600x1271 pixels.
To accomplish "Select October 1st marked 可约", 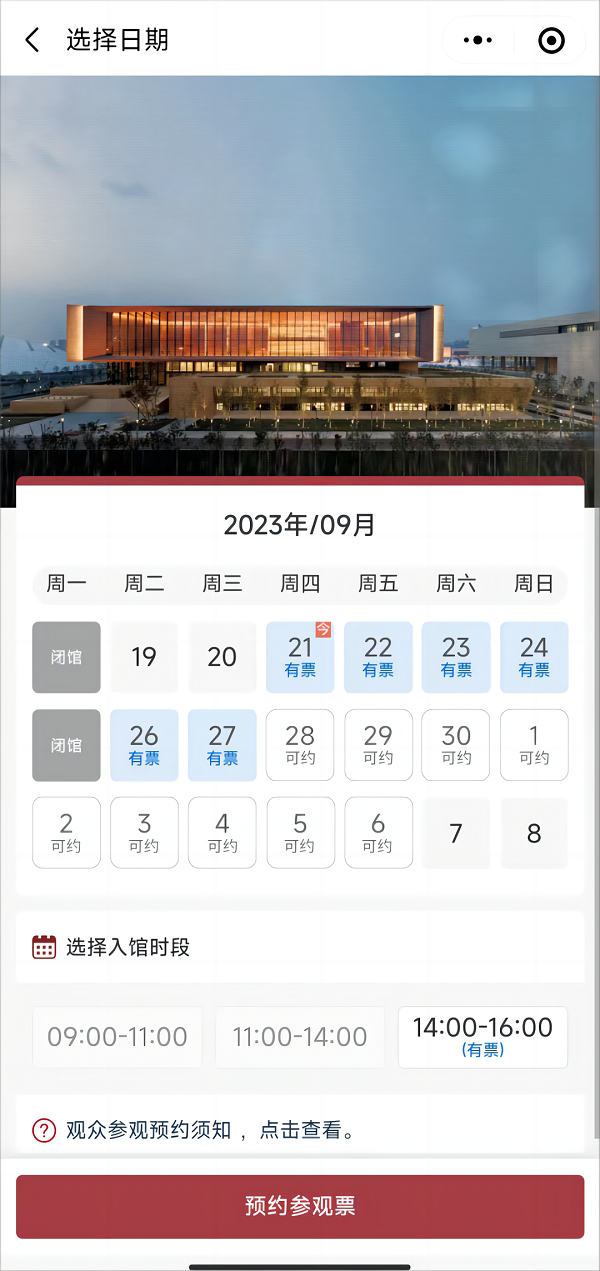I will click(x=534, y=745).
